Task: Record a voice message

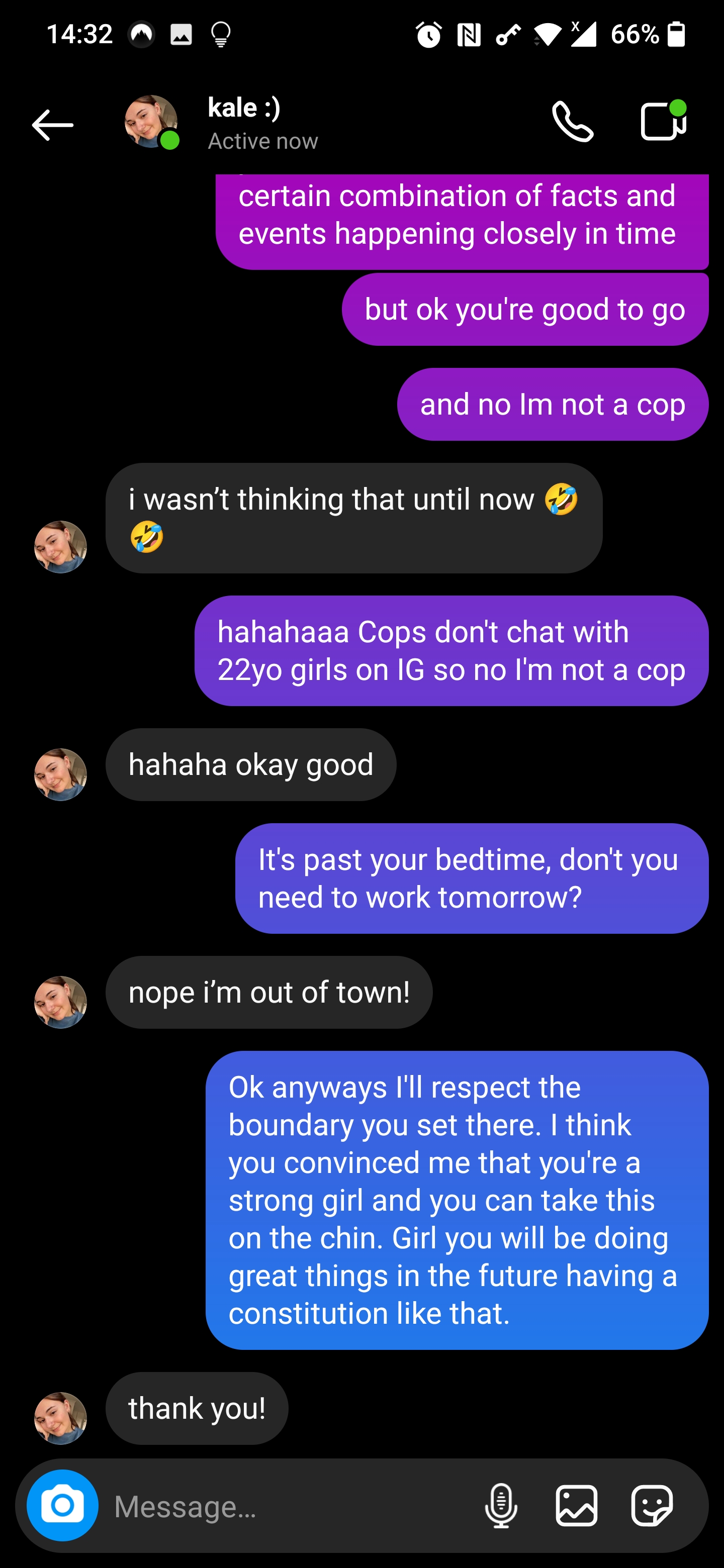Action: point(501,1505)
